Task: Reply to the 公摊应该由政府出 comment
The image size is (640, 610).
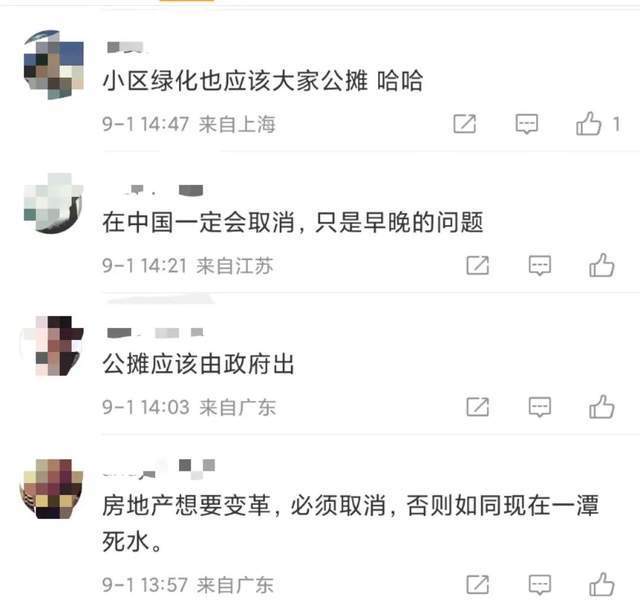Action: point(540,407)
